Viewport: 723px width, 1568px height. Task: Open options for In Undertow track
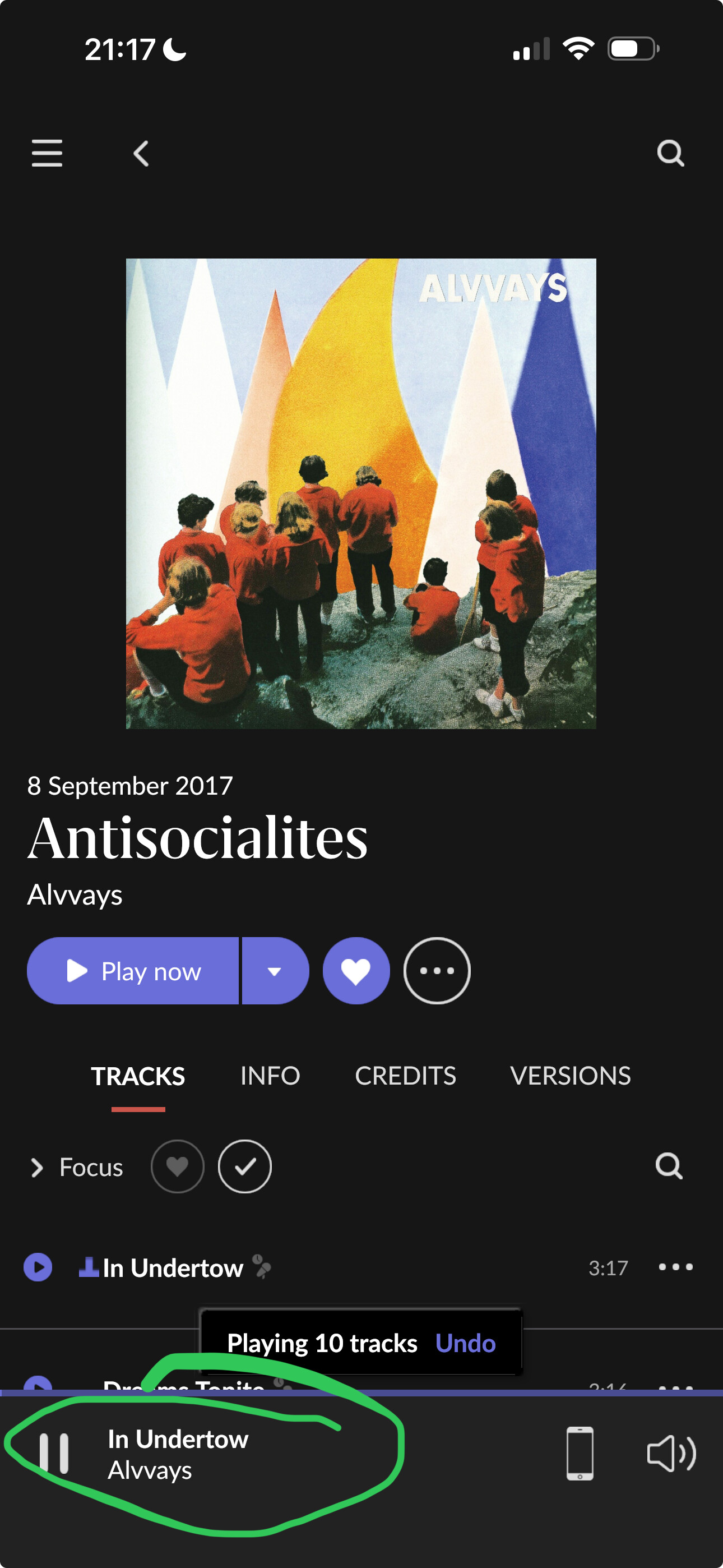675,1267
